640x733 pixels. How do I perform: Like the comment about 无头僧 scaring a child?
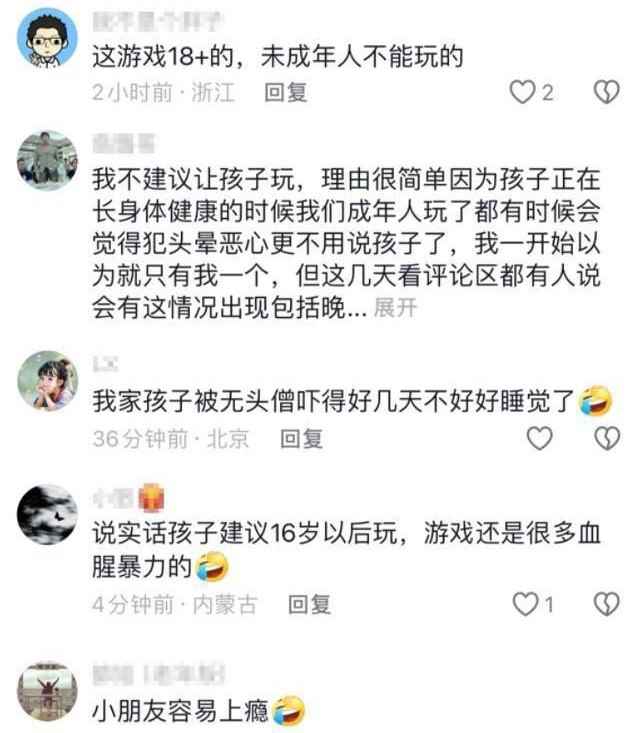[540, 438]
